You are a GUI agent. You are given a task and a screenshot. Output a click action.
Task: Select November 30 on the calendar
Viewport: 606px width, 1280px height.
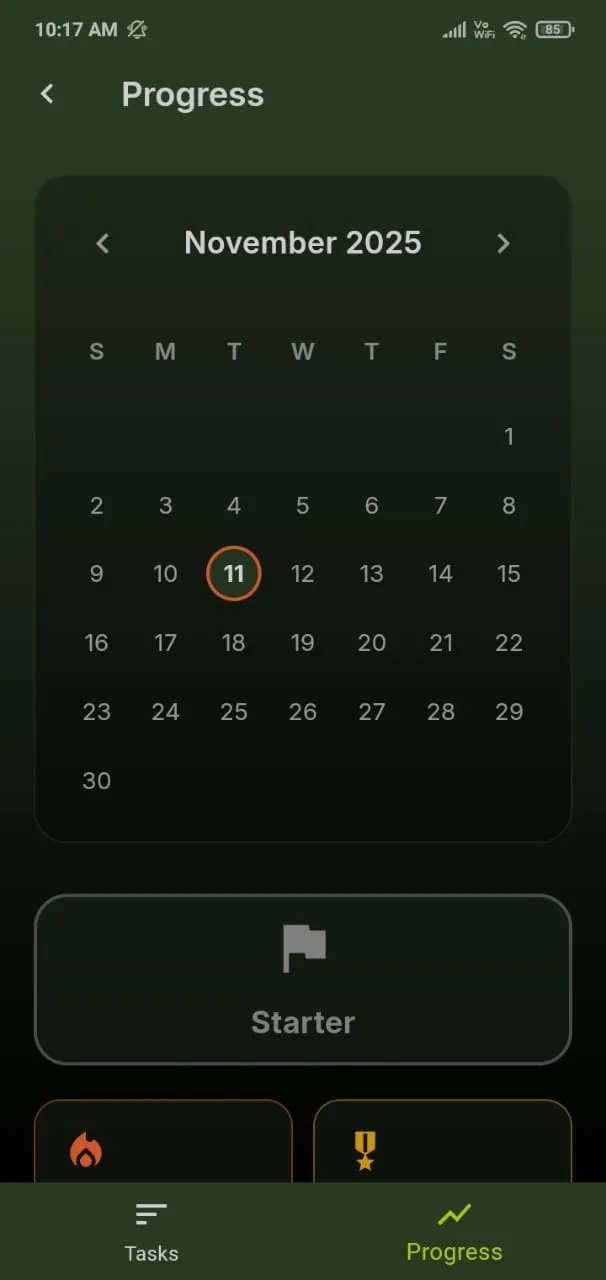coord(96,781)
